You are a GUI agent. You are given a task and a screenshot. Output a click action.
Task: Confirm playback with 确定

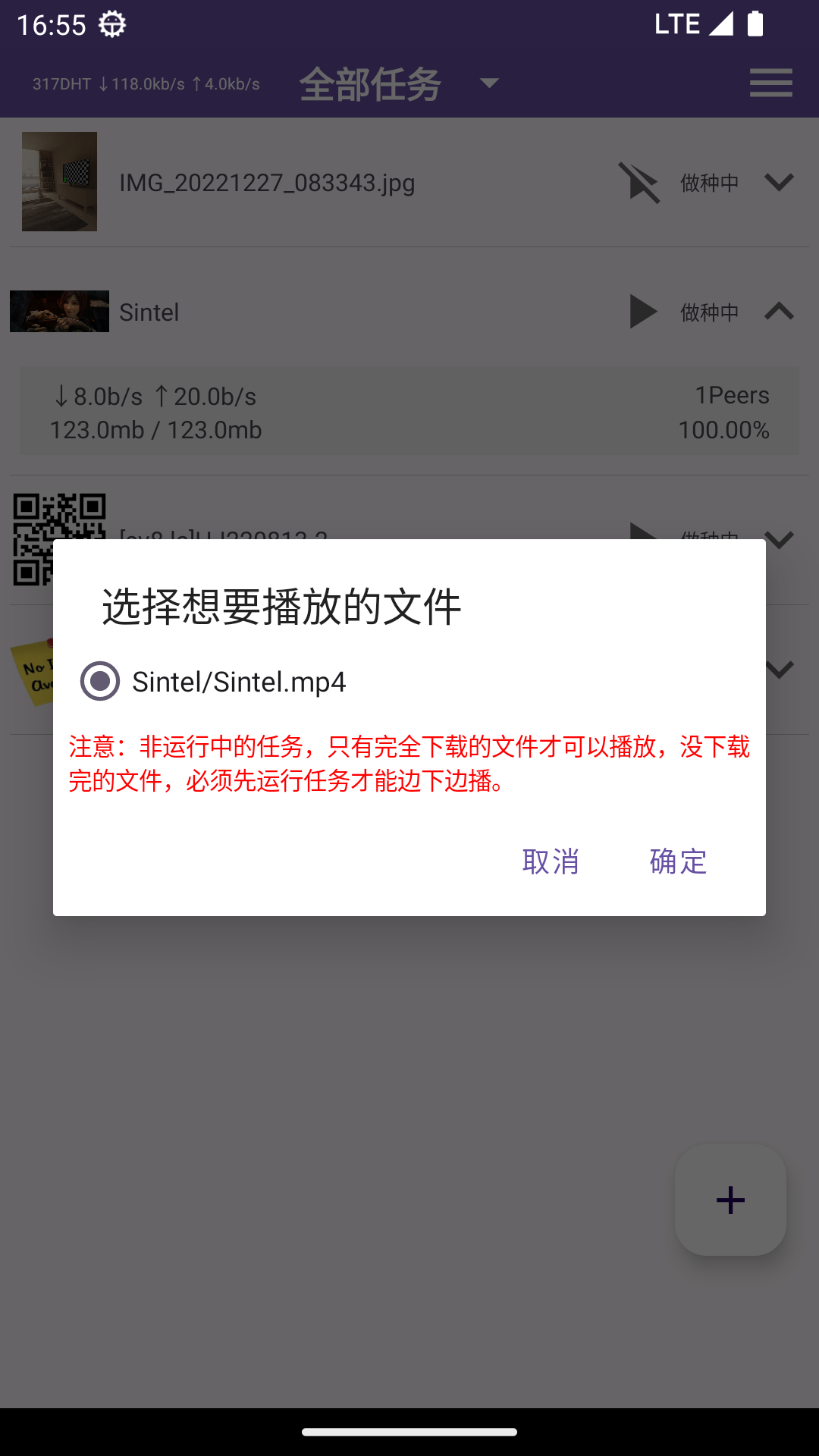pos(678,861)
